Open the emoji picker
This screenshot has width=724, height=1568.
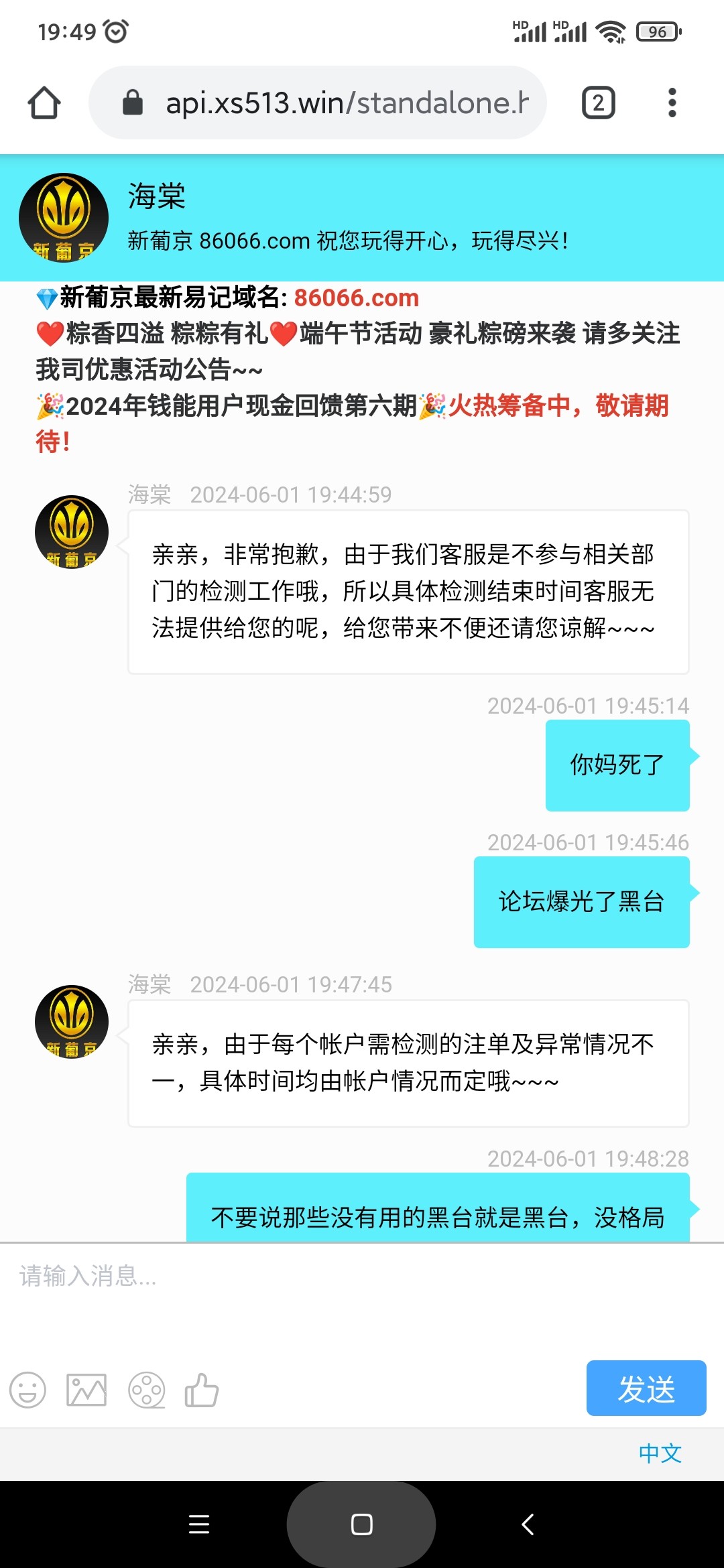tap(28, 1390)
